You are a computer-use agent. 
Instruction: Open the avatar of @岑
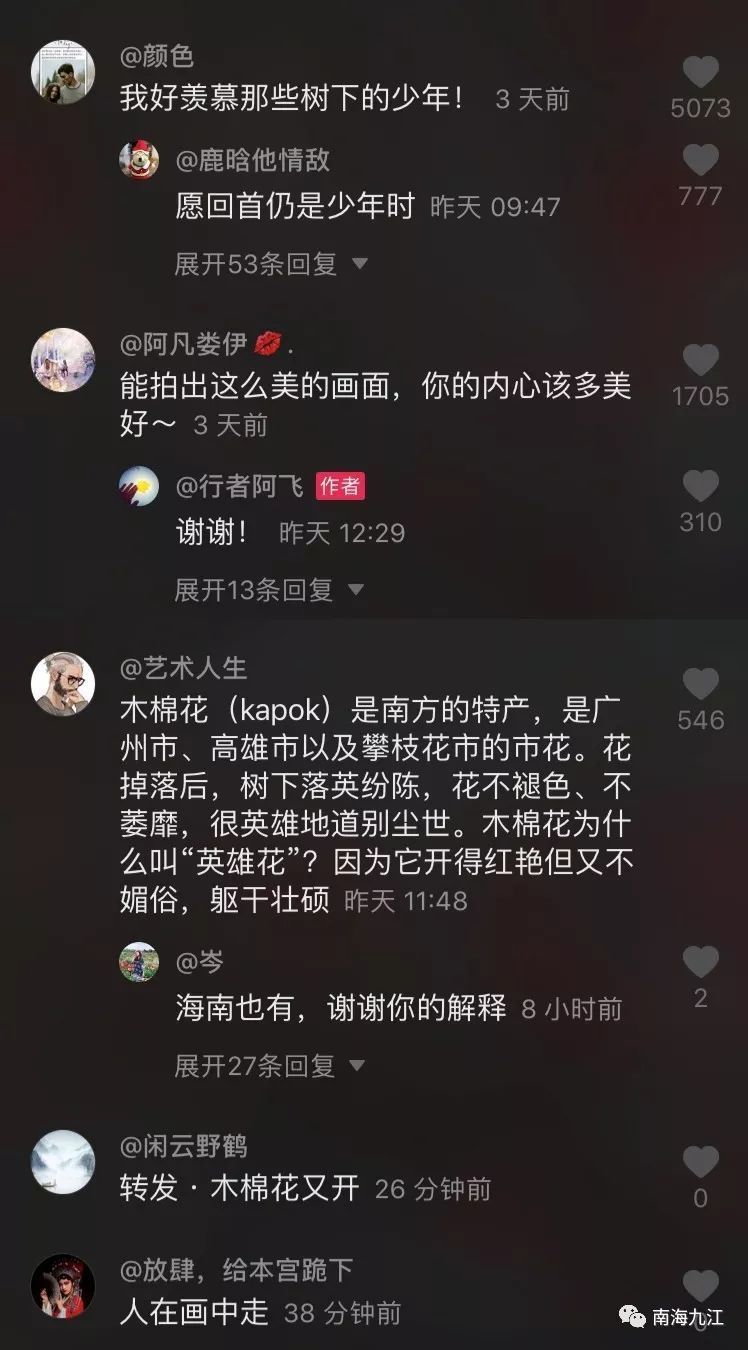(x=139, y=962)
